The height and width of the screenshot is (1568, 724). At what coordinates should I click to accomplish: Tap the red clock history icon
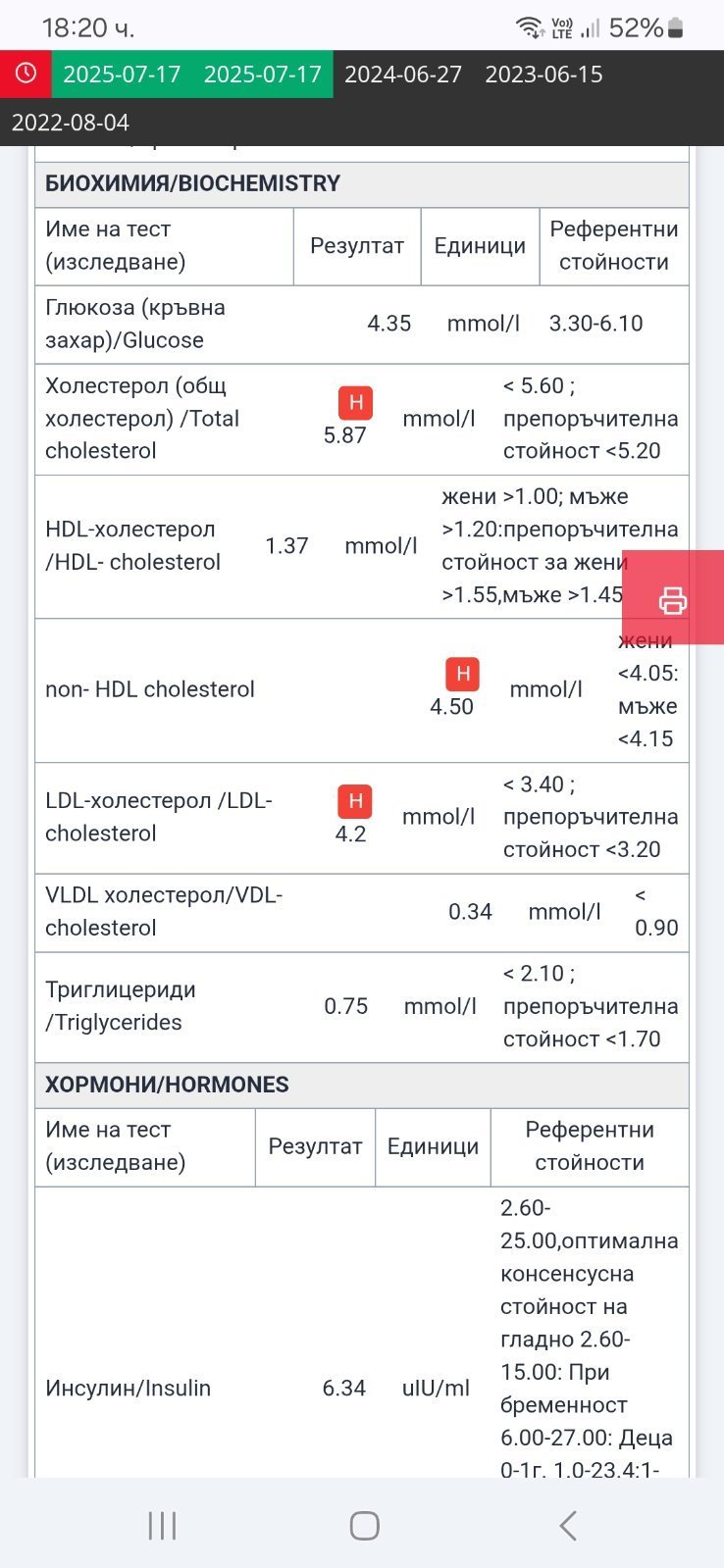26,74
